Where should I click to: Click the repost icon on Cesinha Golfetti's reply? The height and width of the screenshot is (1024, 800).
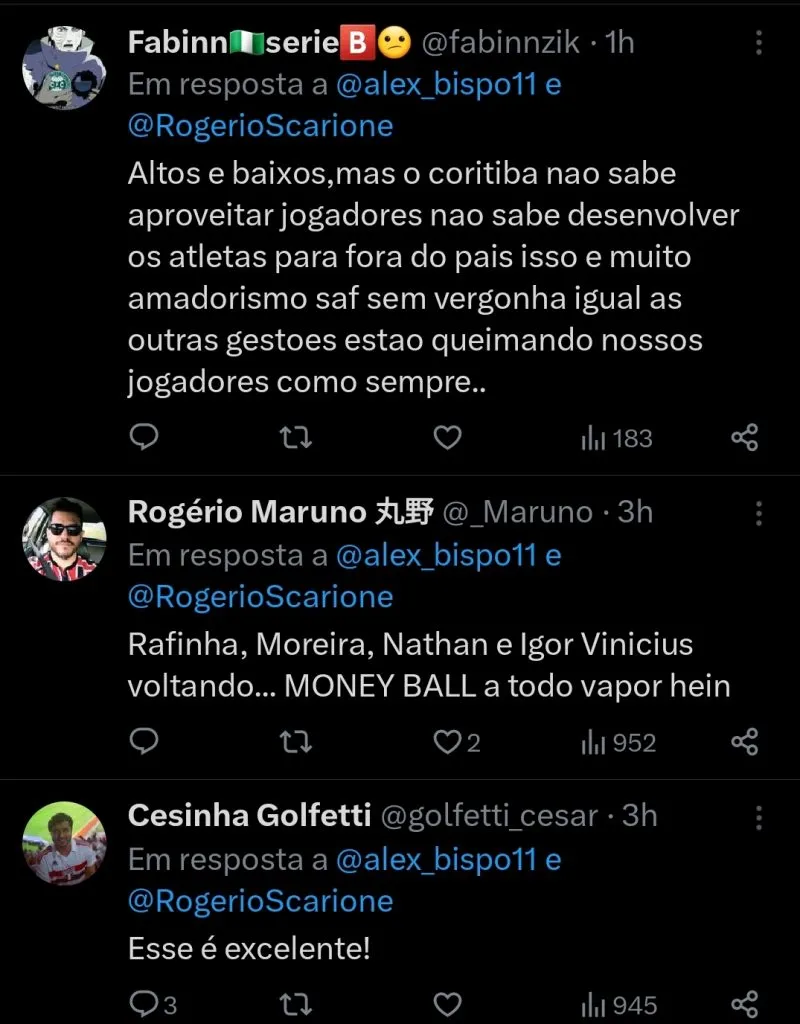click(x=294, y=1005)
